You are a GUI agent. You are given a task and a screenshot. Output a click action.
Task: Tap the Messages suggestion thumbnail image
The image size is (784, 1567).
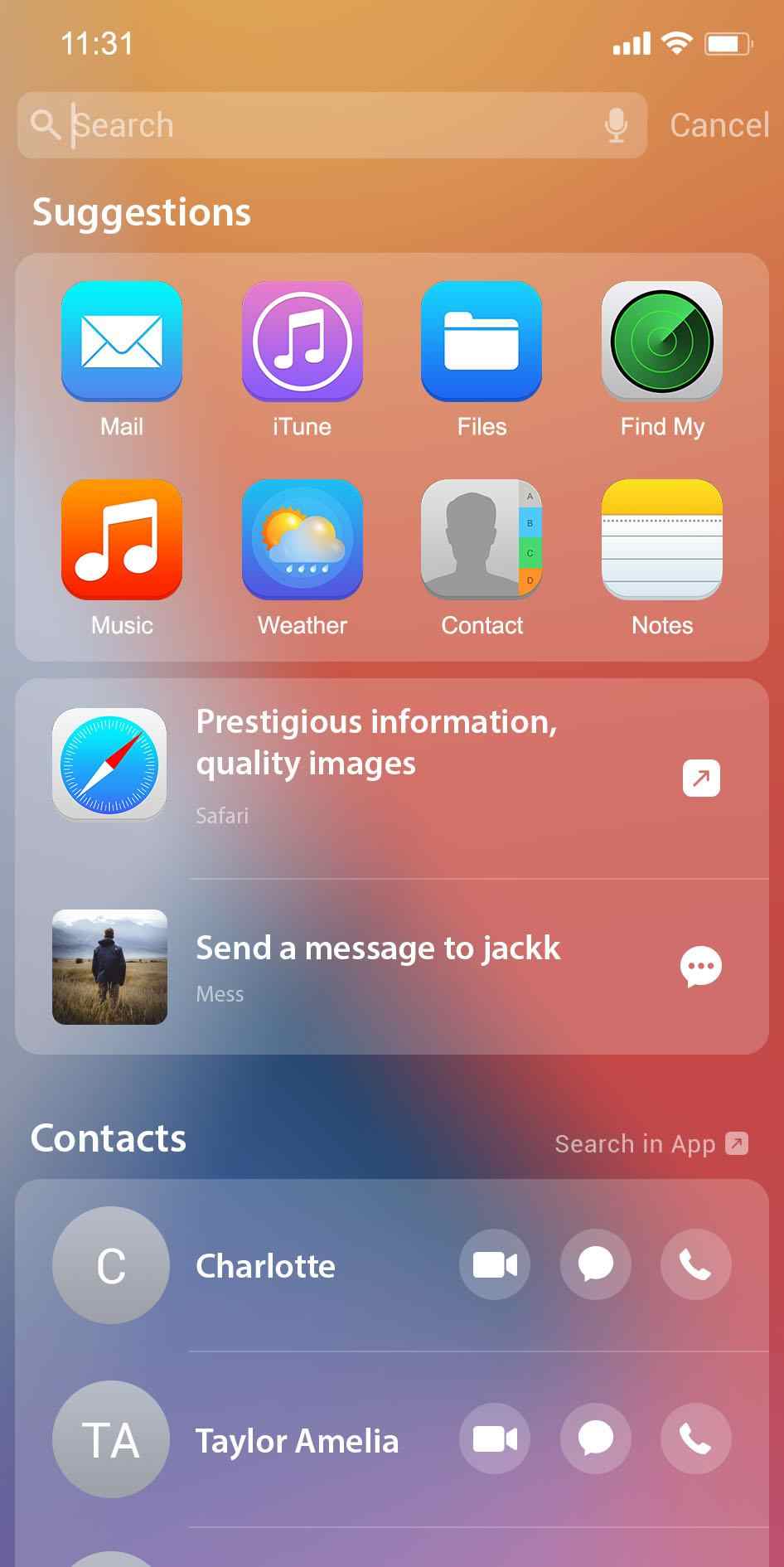coord(109,968)
